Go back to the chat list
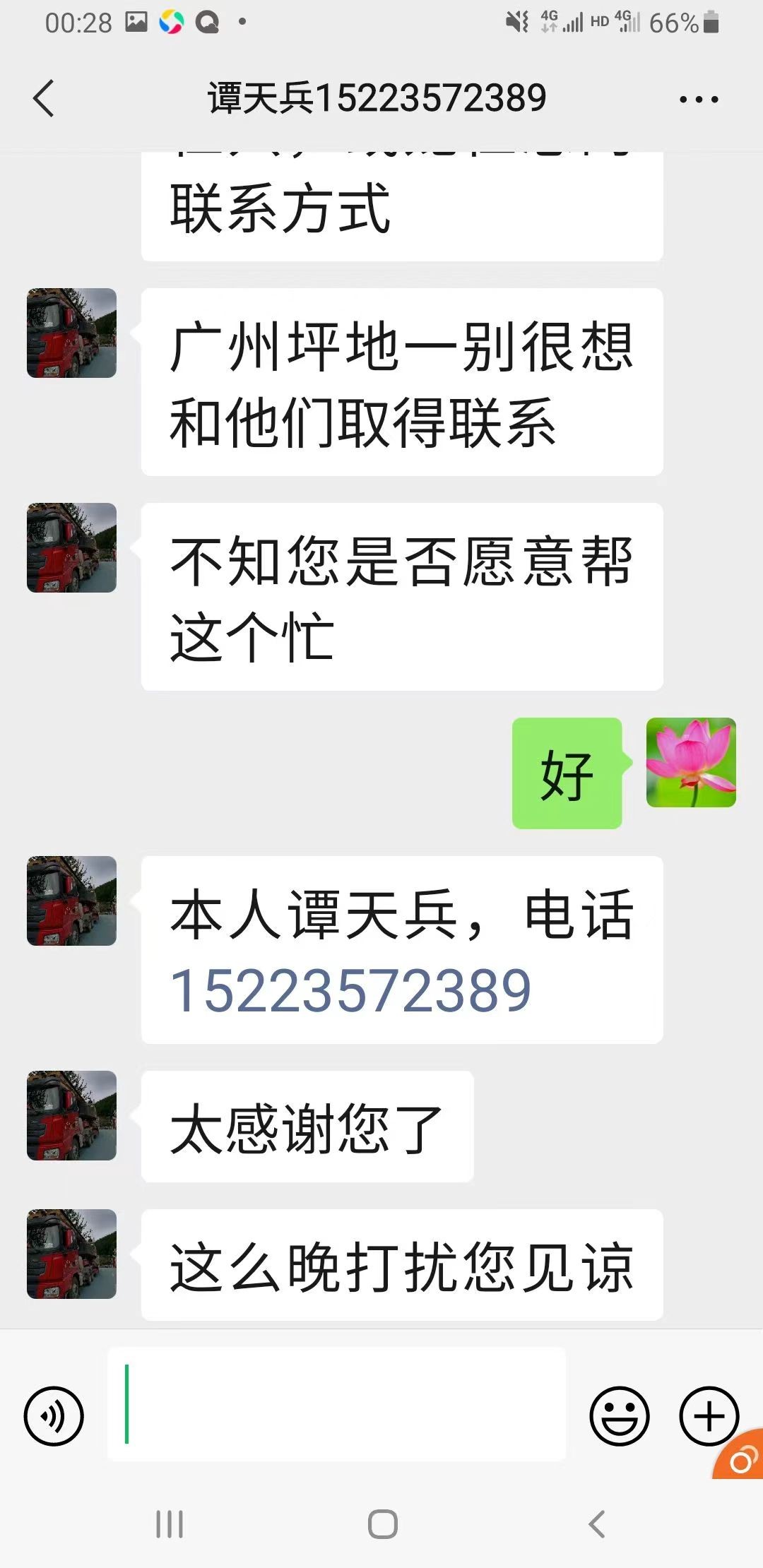763x1568 pixels. (44, 98)
